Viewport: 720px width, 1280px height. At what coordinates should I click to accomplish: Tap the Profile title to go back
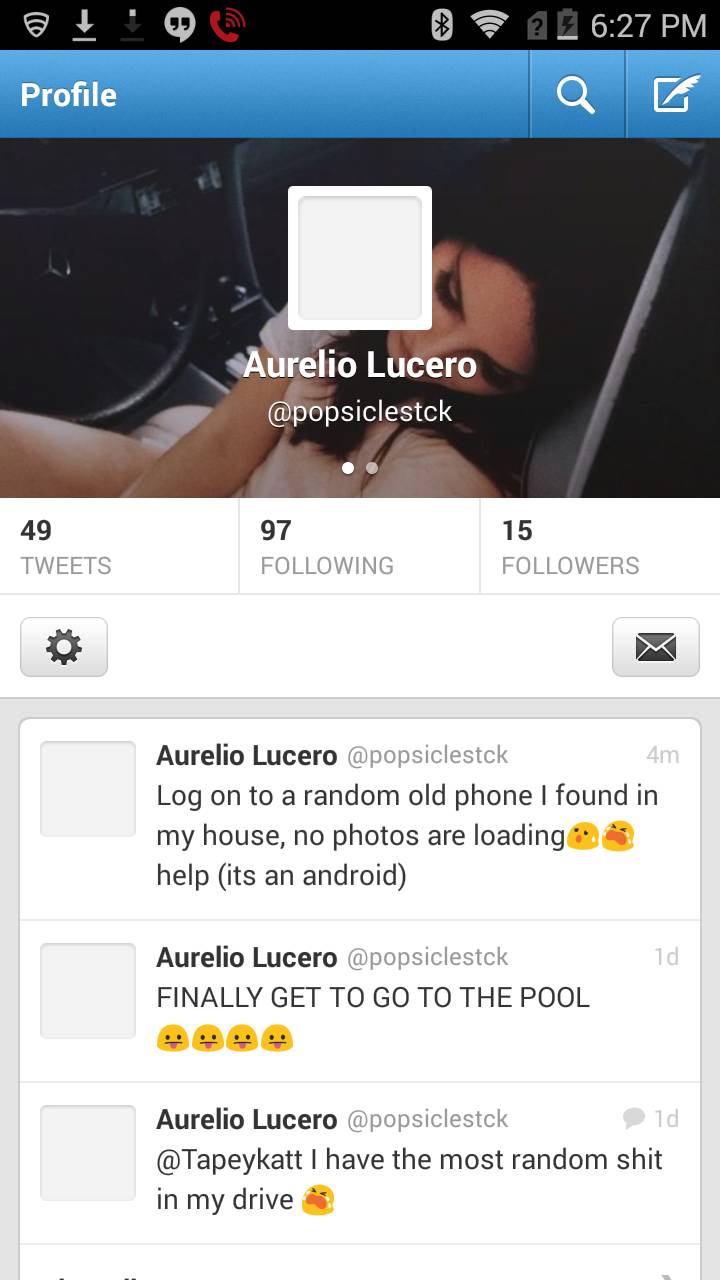click(x=68, y=95)
